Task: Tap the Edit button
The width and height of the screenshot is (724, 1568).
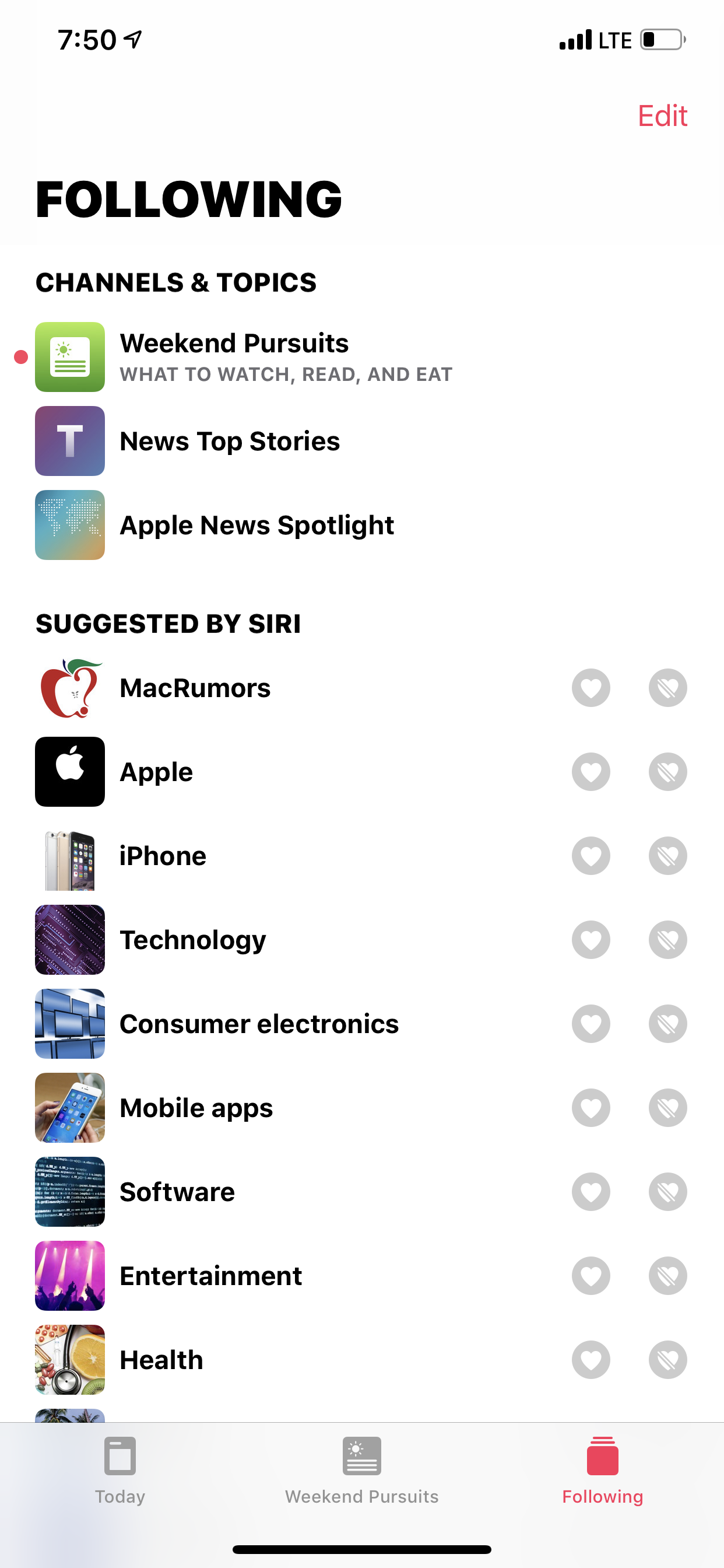Action: pos(662,116)
